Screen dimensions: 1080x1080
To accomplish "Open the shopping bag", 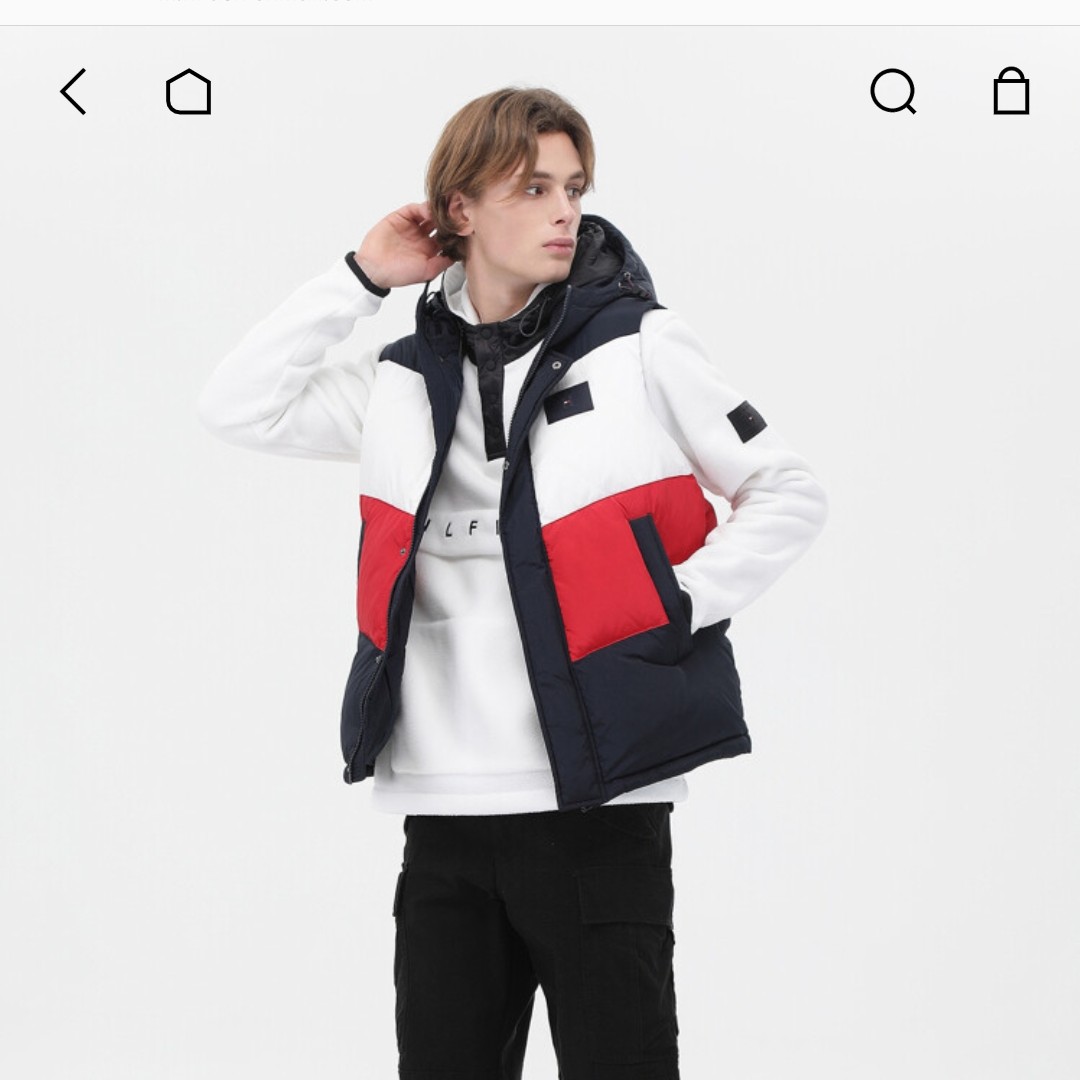I will (x=1011, y=92).
